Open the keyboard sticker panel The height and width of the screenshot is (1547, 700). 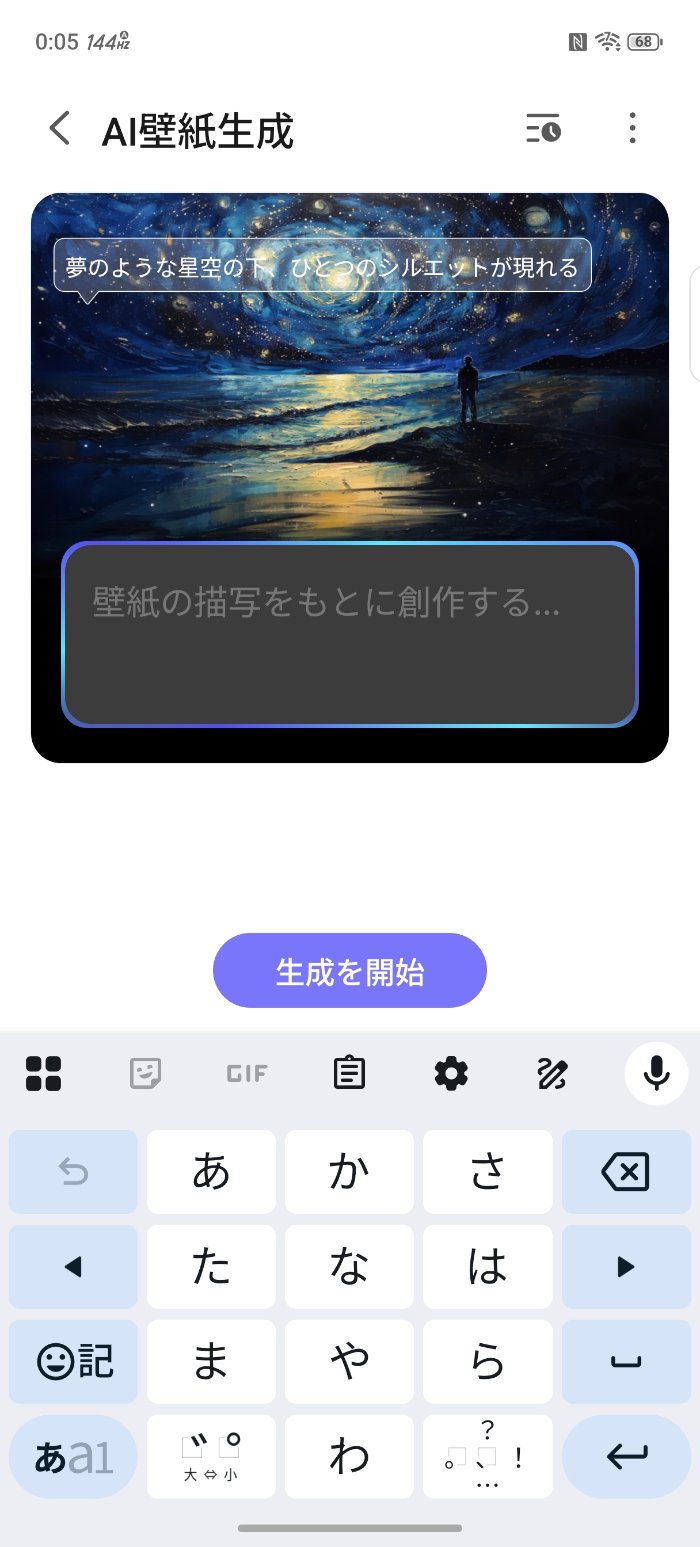pyautogui.click(x=146, y=1073)
